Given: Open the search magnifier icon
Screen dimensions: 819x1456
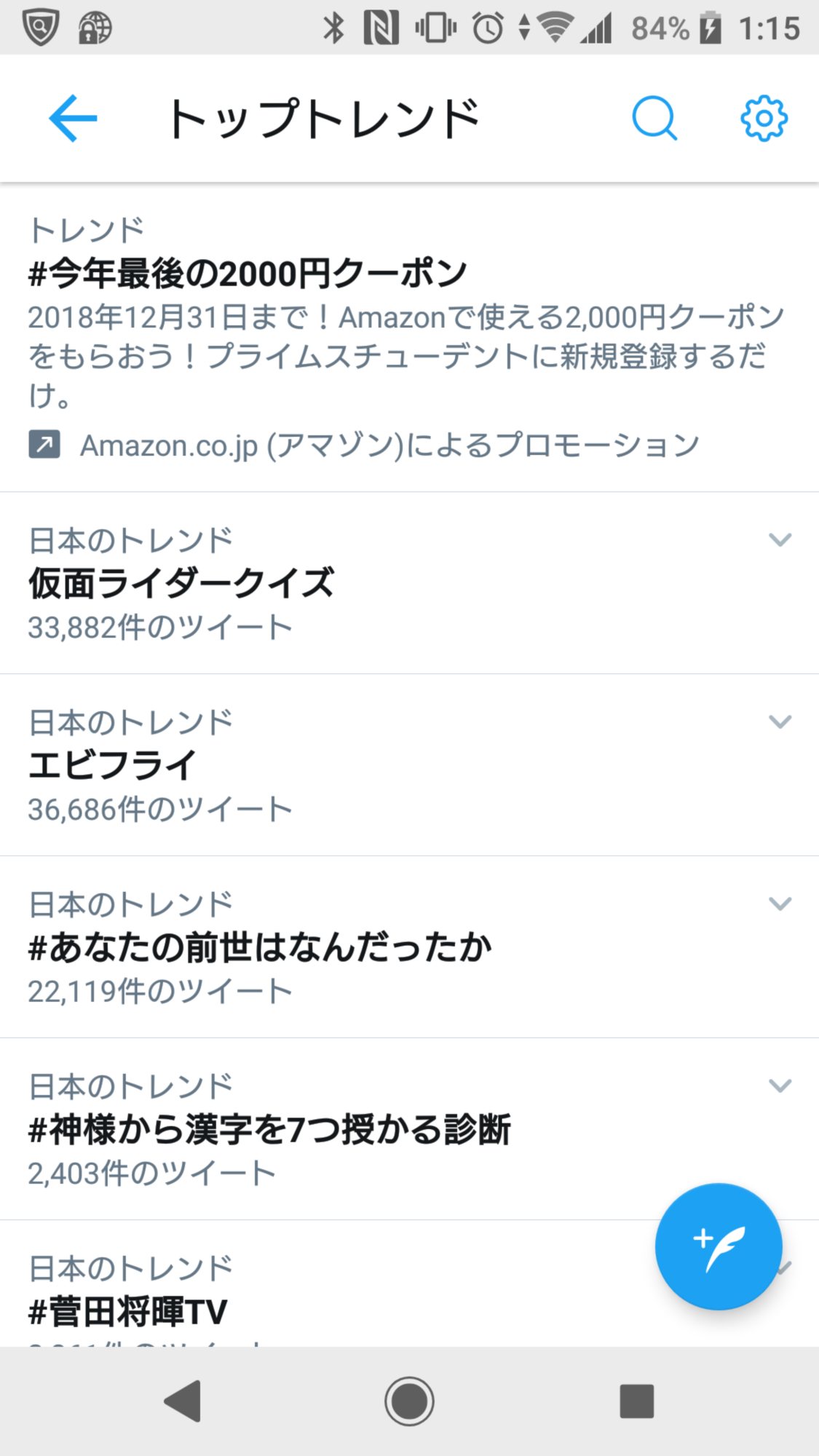Looking at the screenshot, I should pyautogui.click(x=654, y=119).
